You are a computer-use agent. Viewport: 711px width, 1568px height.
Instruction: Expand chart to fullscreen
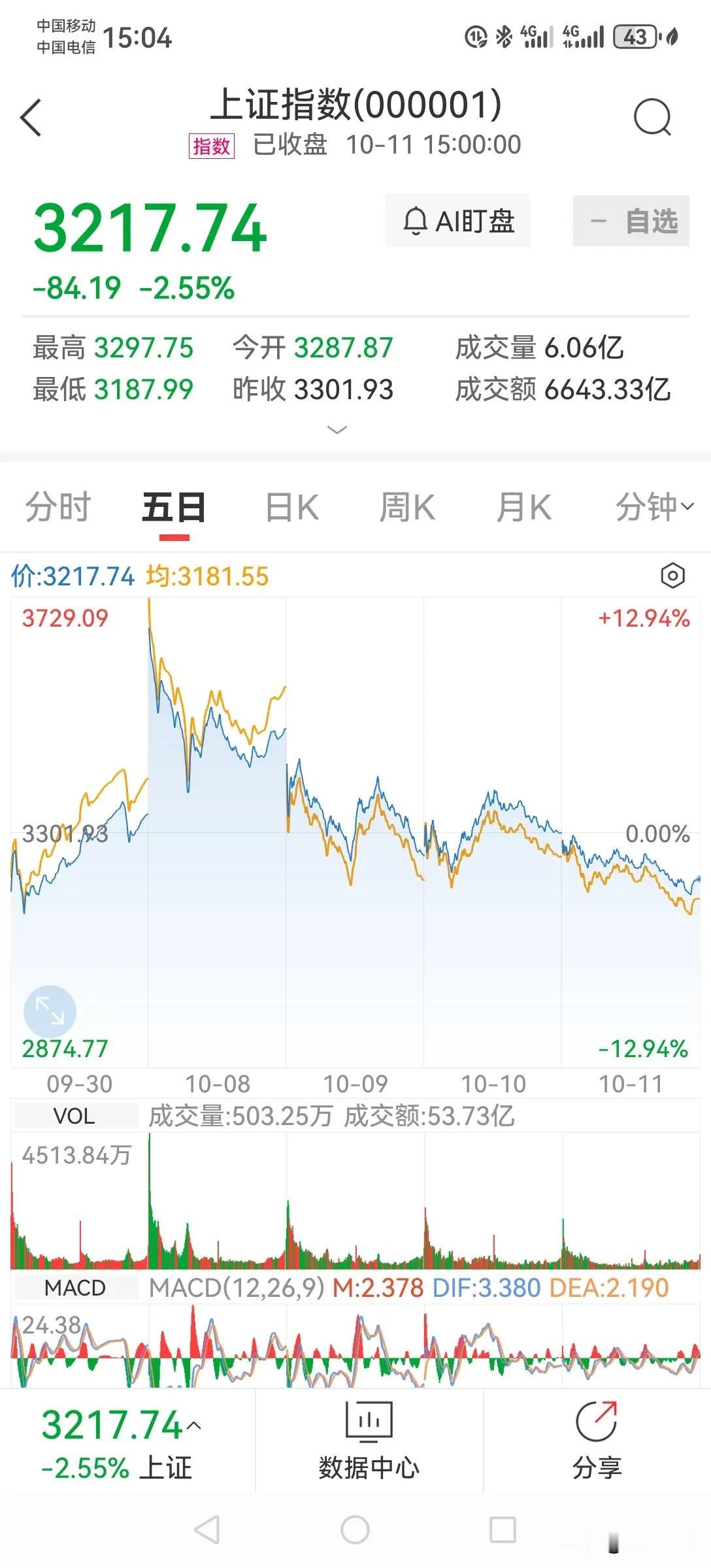tap(50, 1012)
